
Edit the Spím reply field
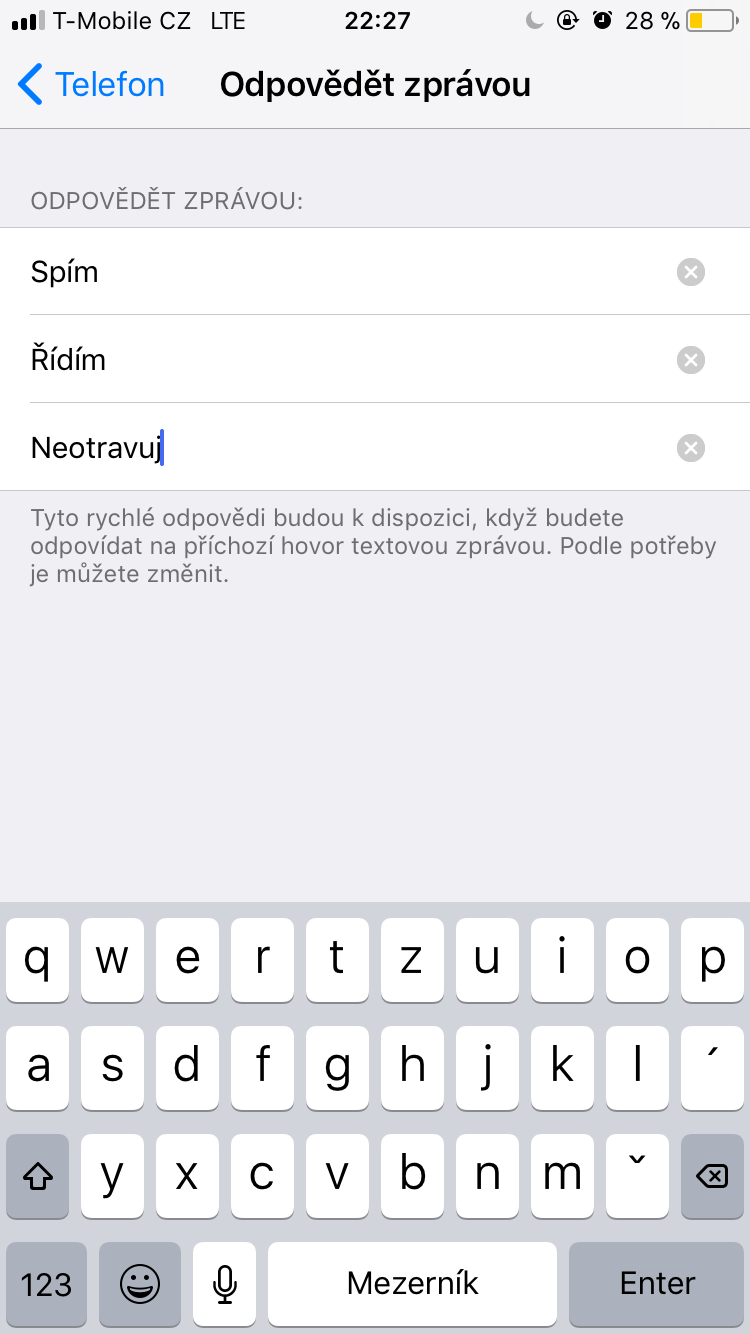tap(340, 272)
